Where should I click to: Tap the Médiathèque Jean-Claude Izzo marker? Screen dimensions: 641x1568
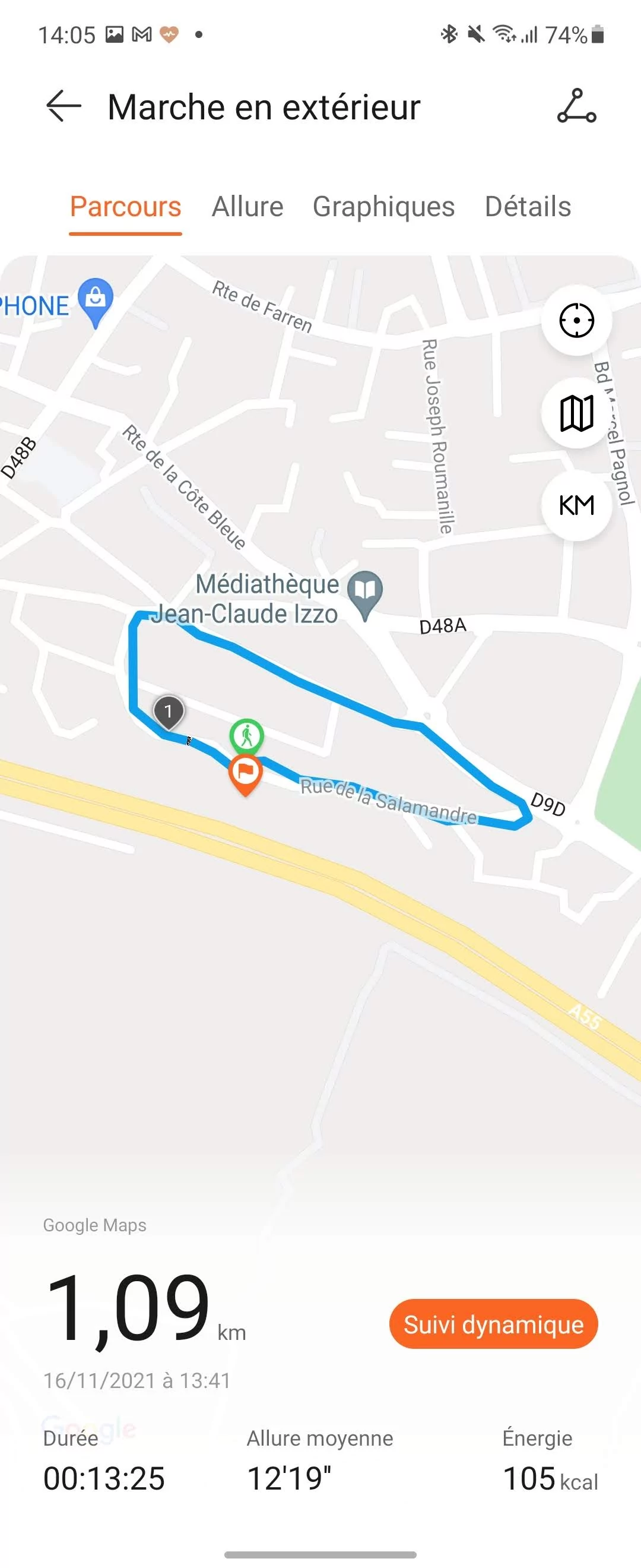pyautogui.click(x=365, y=592)
